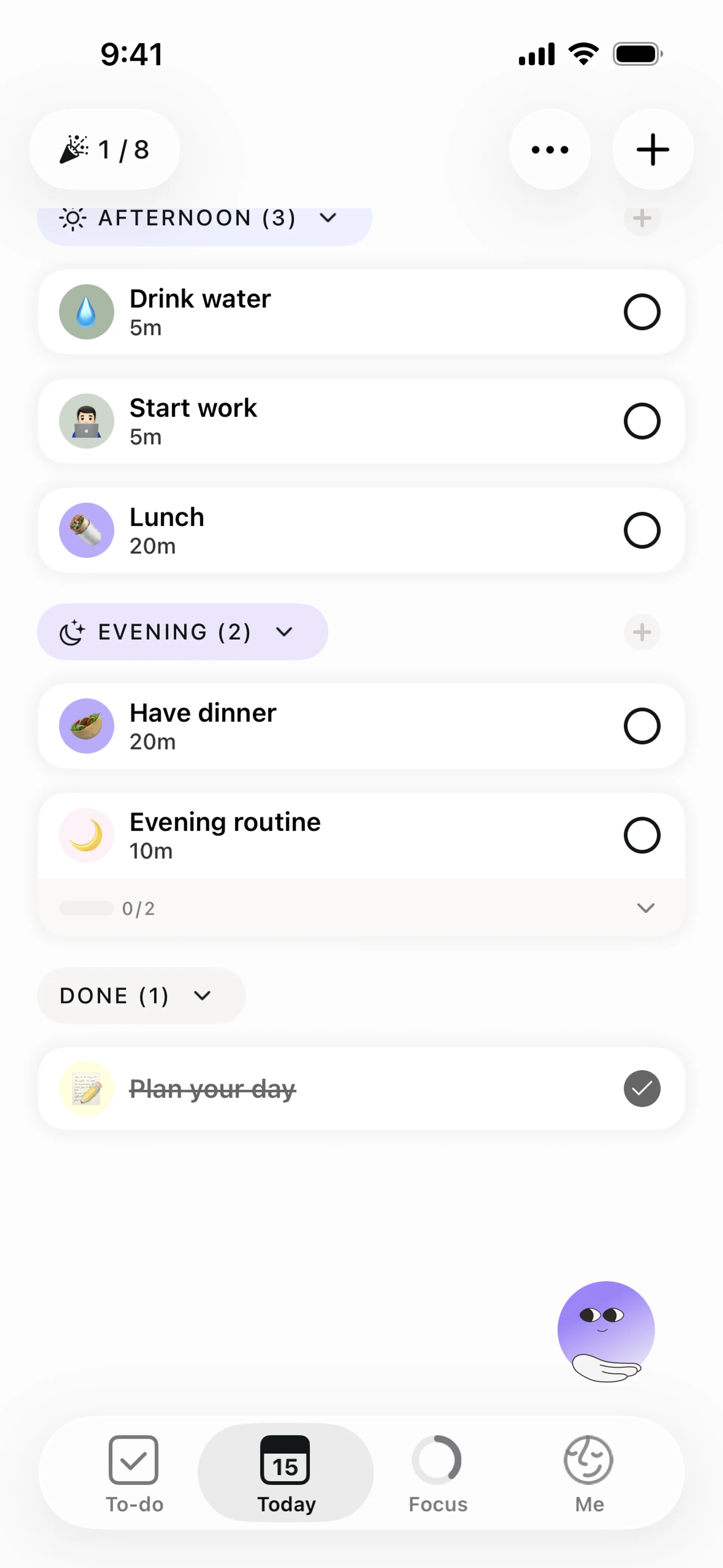Select the Today tab

pyautogui.click(x=285, y=1473)
